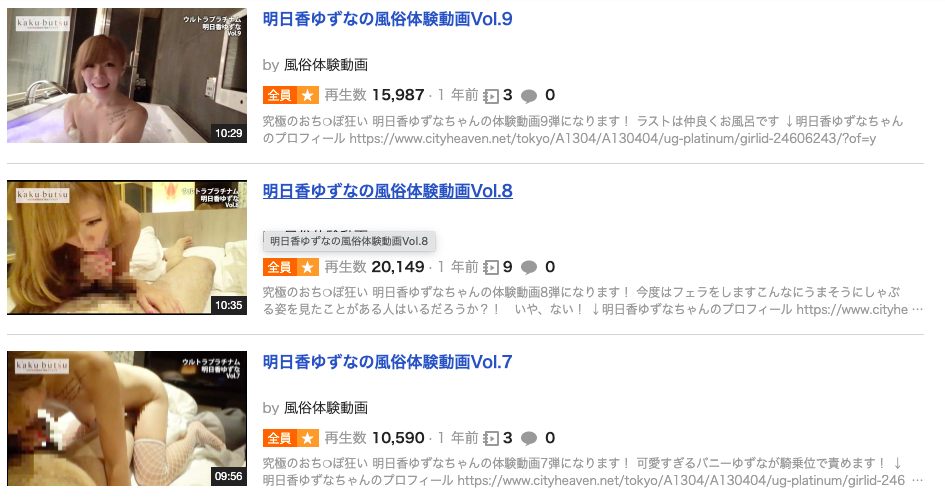Open the Vol.9 video title link

(x=387, y=19)
